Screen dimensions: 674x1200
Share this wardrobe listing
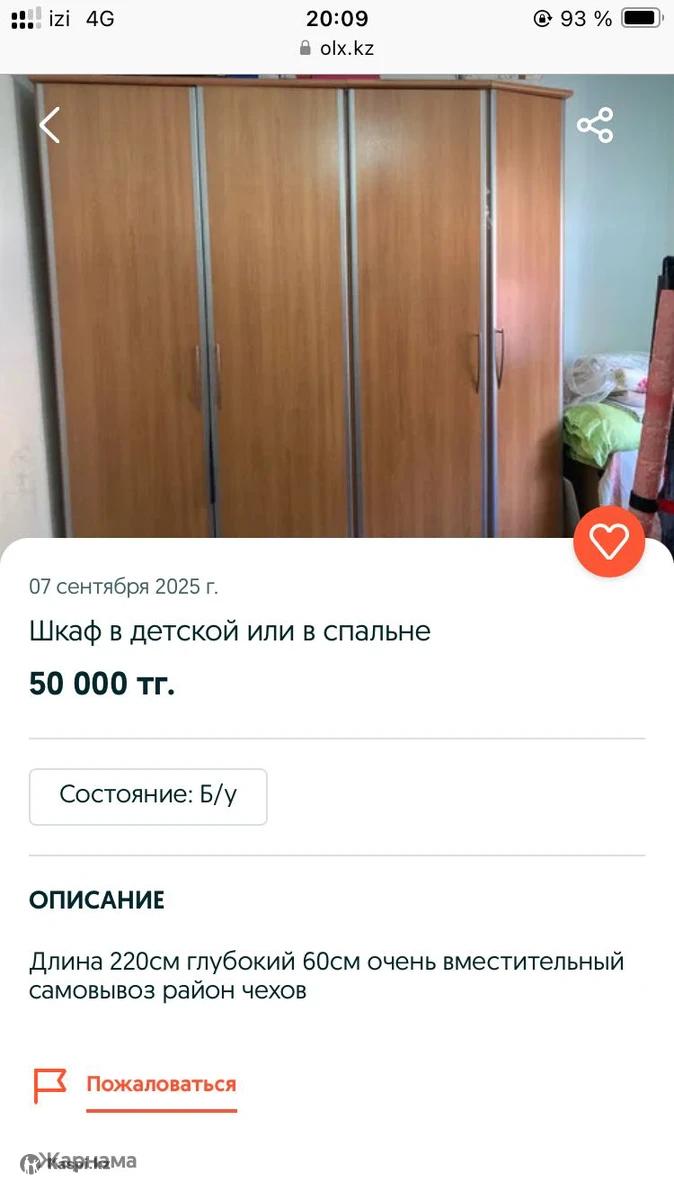click(595, 126)
